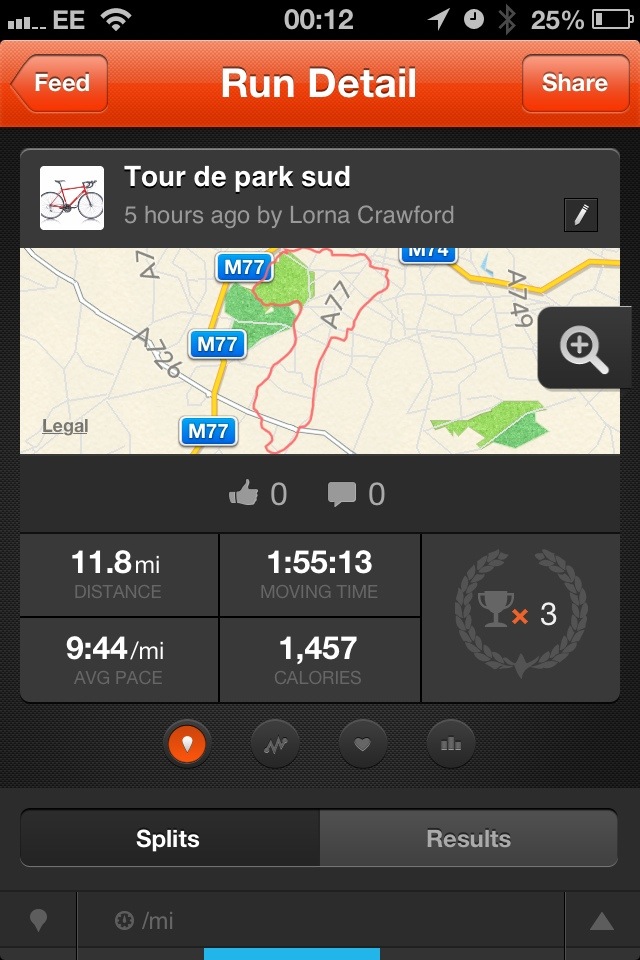
Task: Go back to the Feed
Action: point(60,83)
